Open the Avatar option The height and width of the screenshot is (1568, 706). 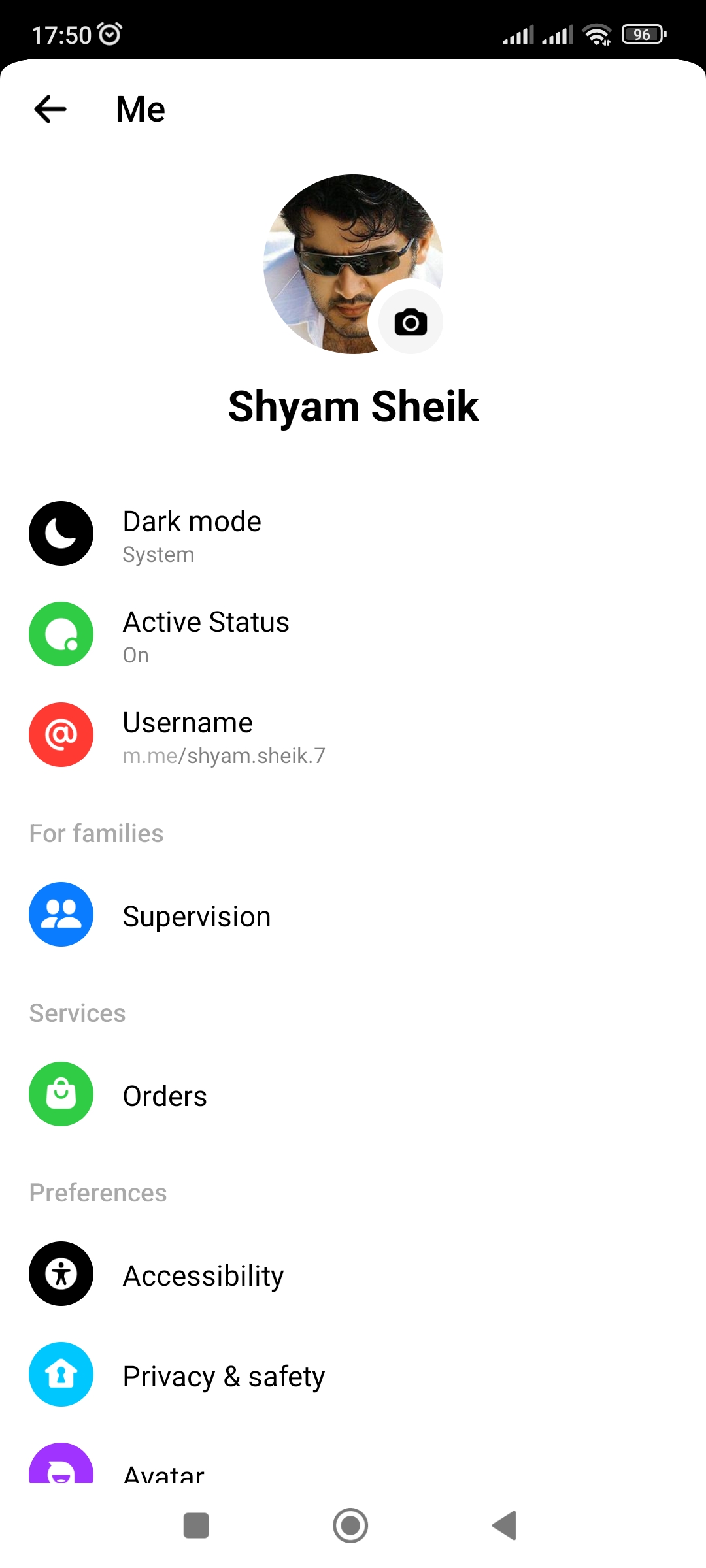click(353, 1462)
